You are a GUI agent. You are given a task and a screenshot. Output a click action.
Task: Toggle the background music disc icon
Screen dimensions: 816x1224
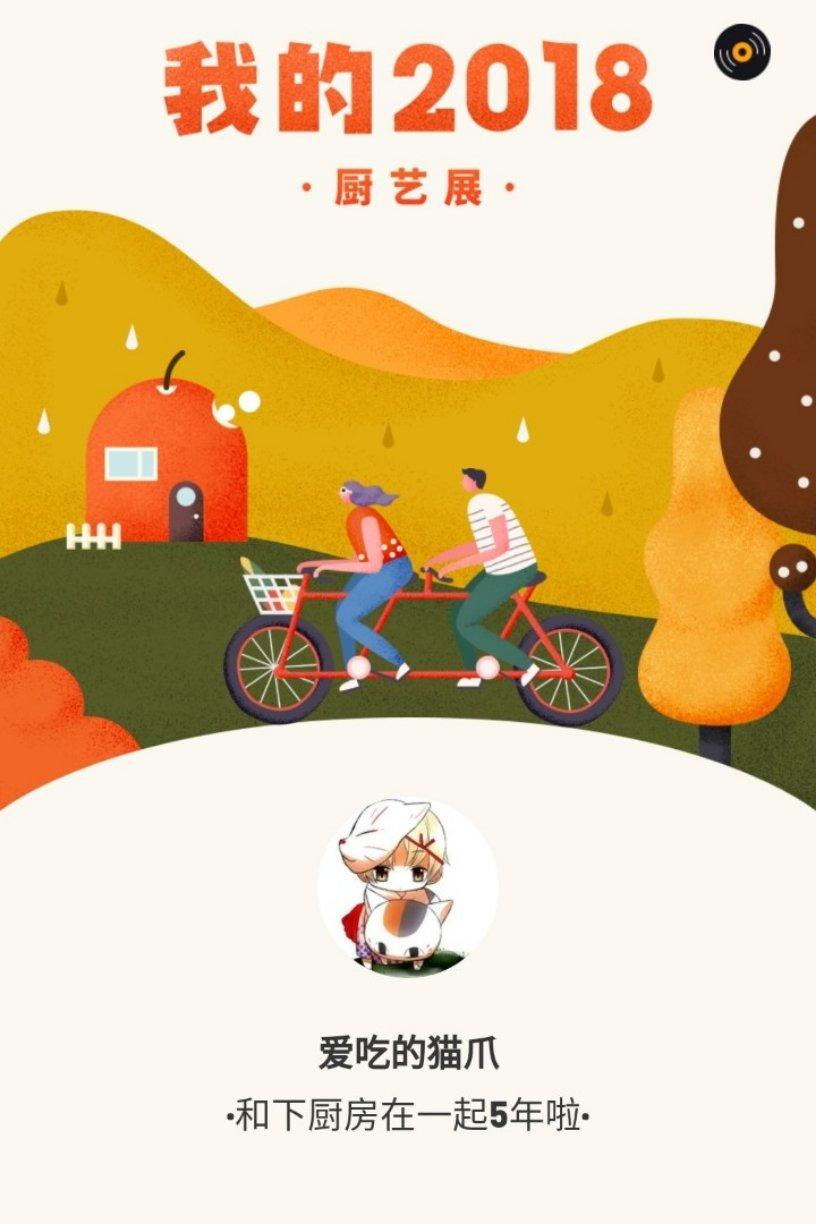point(742,51)
